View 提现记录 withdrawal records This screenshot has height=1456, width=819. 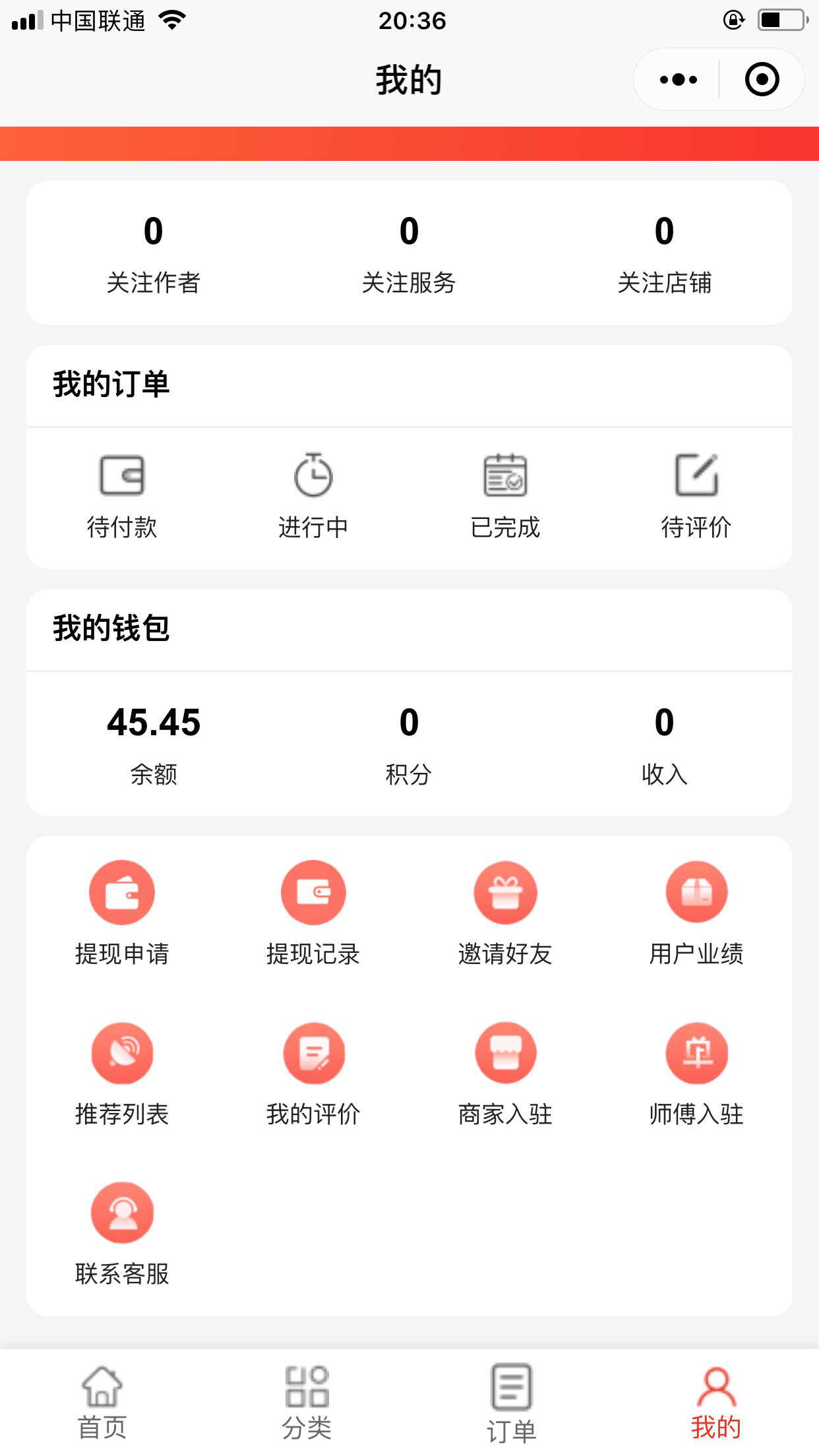coord(313,913)
